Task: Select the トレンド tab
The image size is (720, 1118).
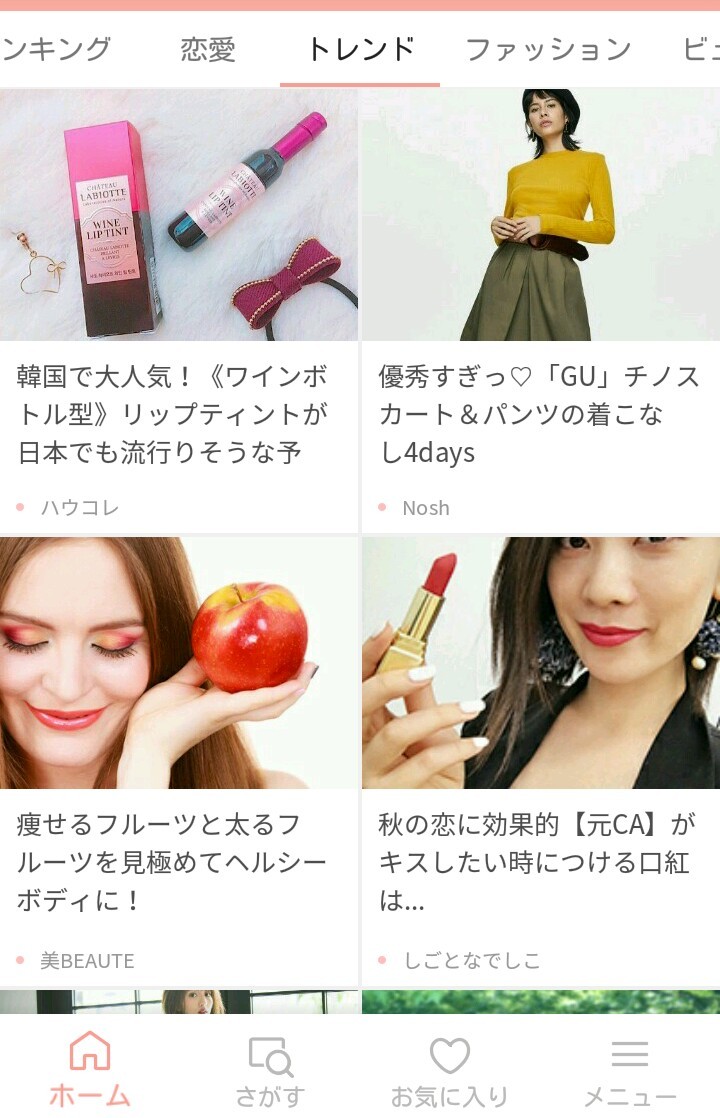Action: pos(360,49)
